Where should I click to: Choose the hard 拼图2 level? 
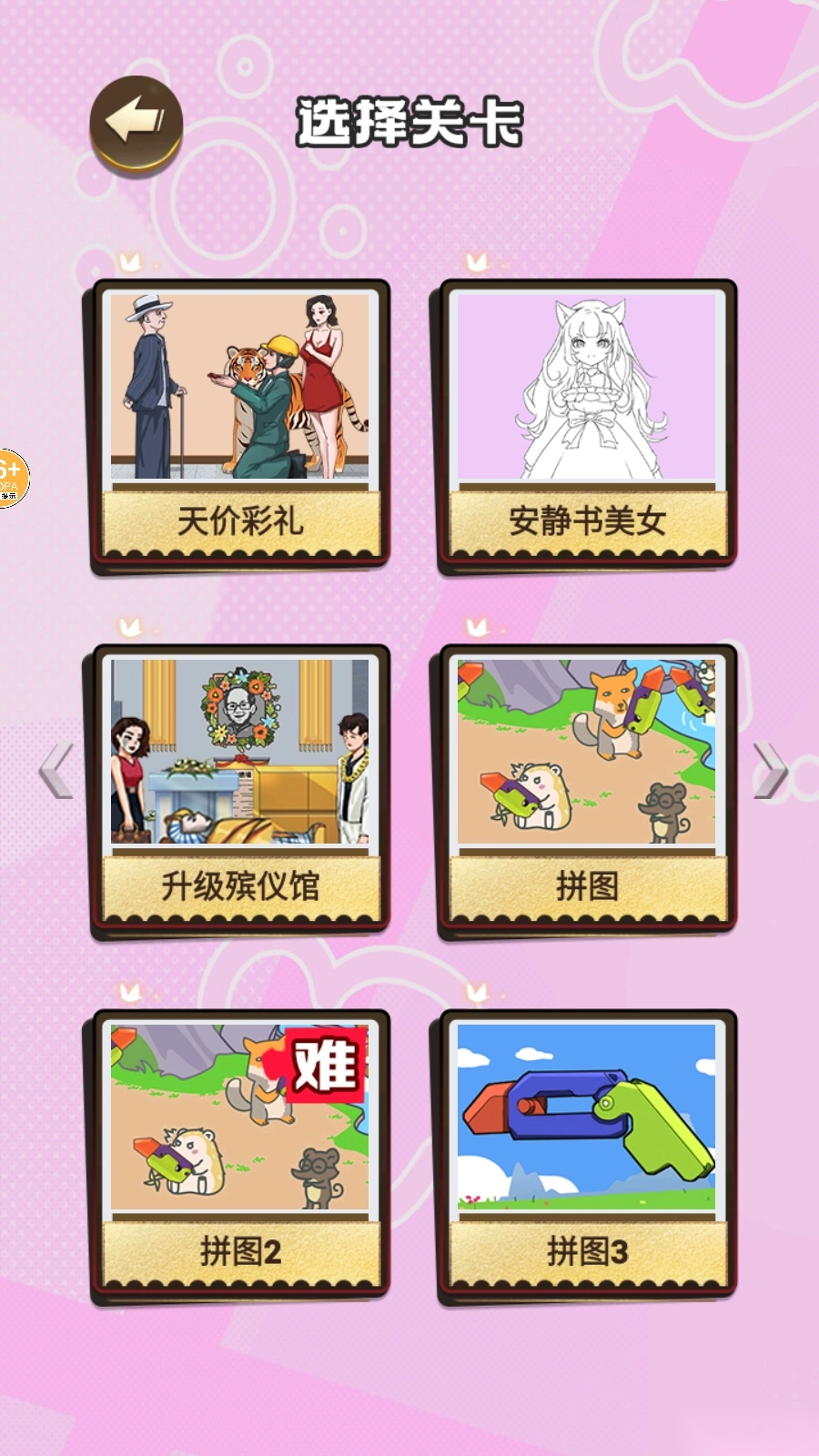tap(240, 1154)
